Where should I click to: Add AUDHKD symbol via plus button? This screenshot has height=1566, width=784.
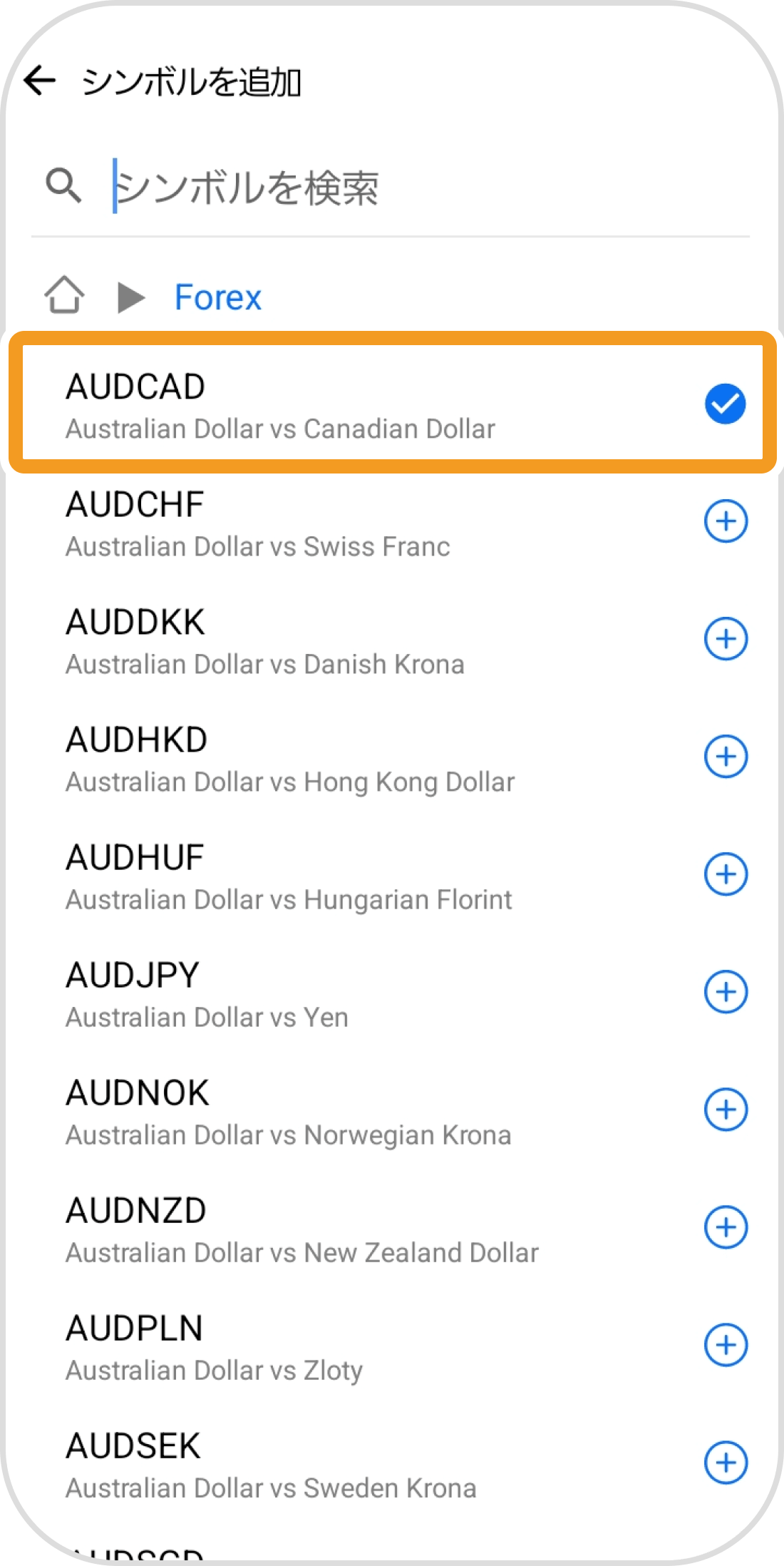tap(726, 757)
